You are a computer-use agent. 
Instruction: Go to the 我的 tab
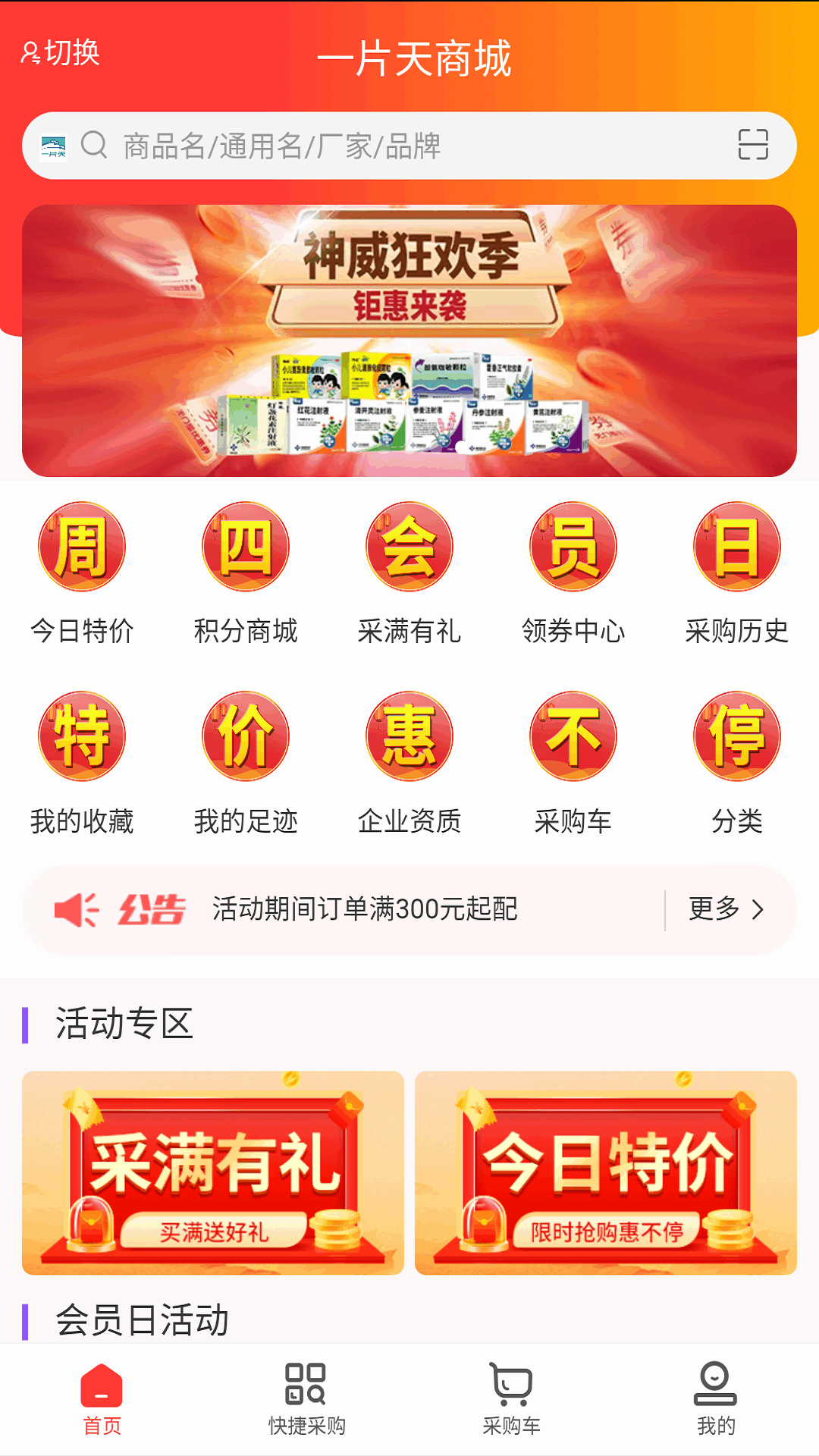coord(716,1399)
